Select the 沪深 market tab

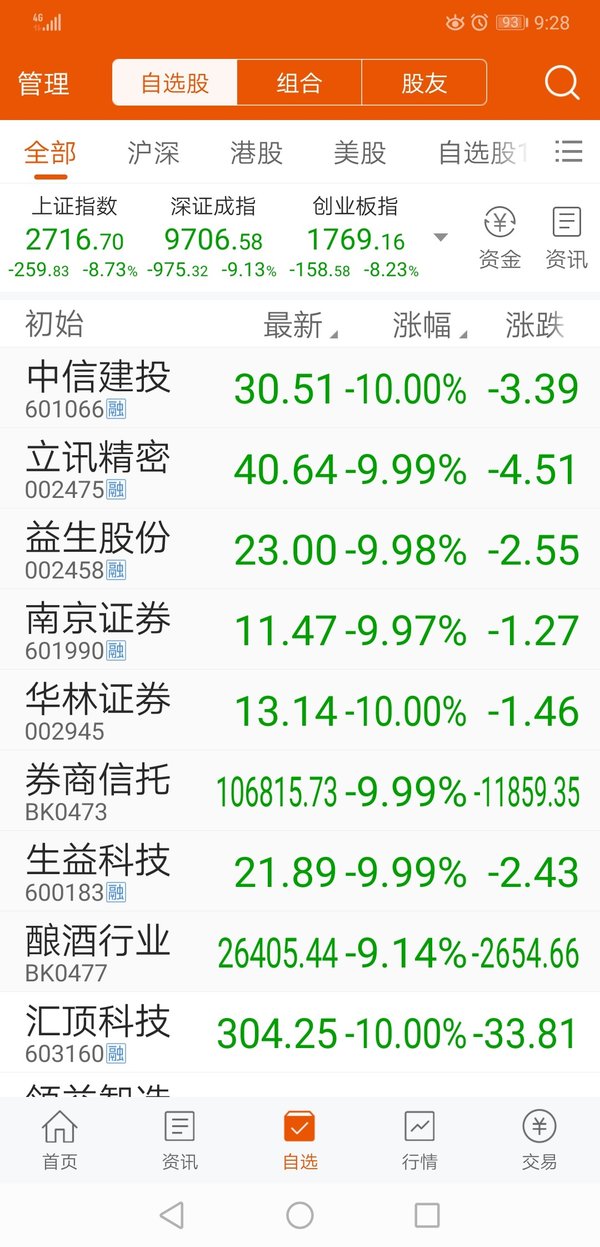click(154, 153)
